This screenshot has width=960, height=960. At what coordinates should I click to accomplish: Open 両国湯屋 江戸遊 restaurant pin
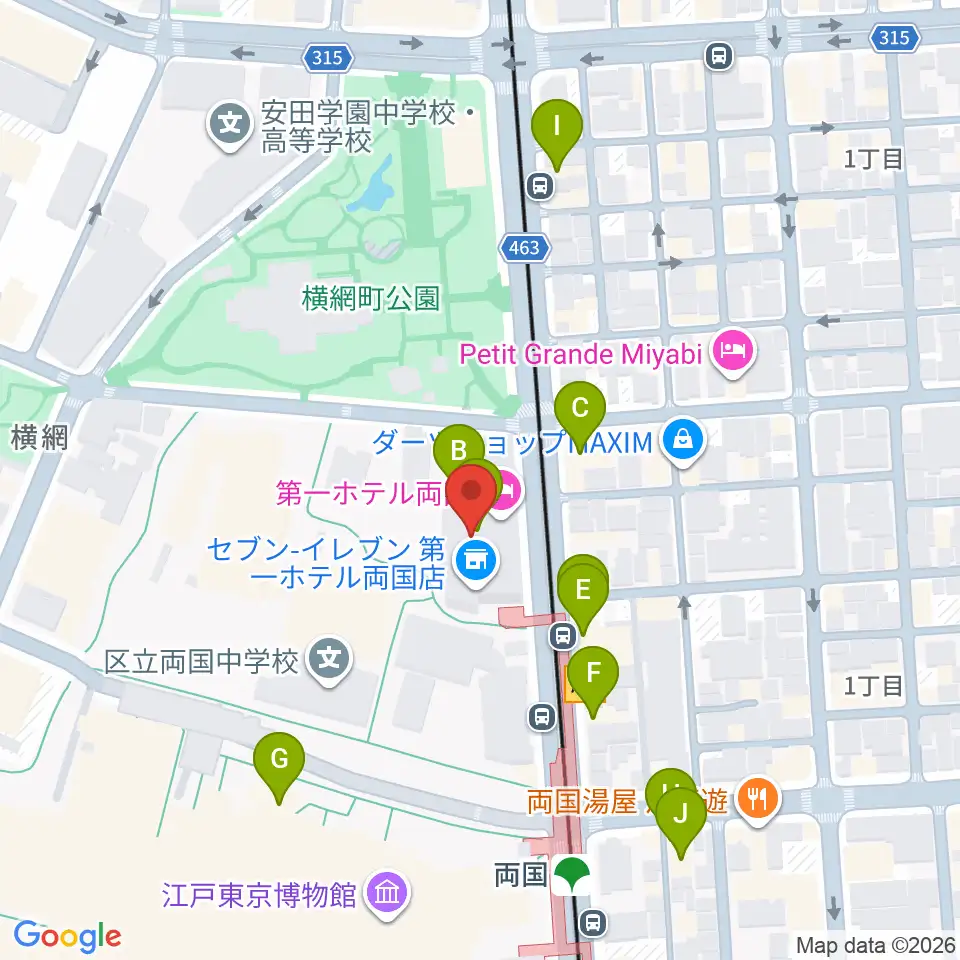pyautogui.click(x=758, y=799)
